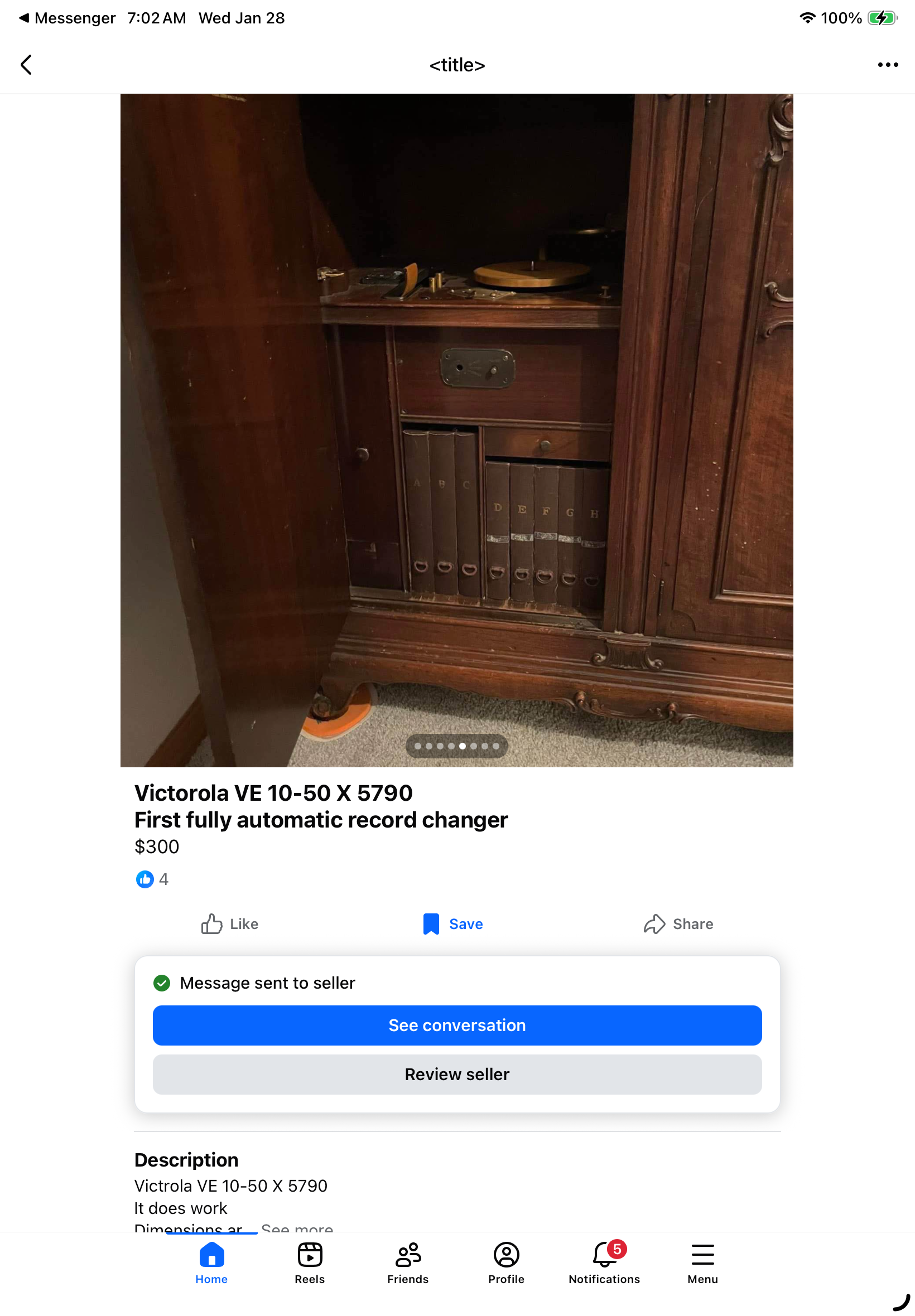See conversation with the seller
Screen dimensions: 915x1316
coord(457,1025)
